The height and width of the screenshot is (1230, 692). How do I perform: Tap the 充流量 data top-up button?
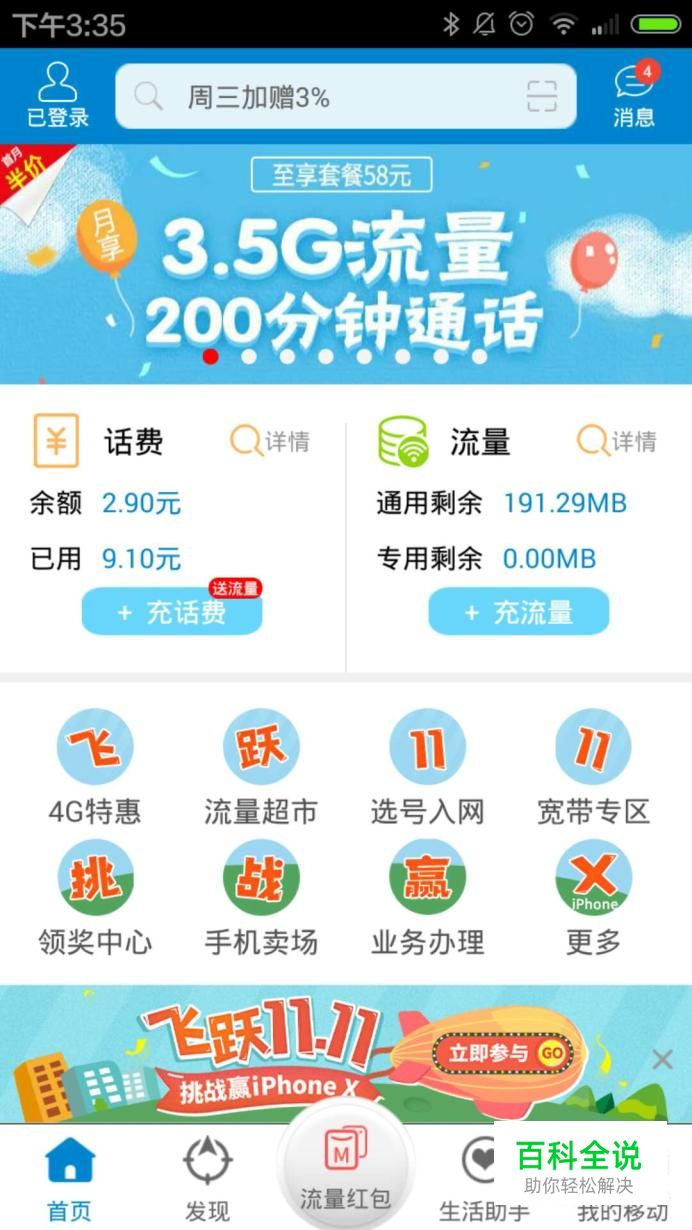point(518,612)
